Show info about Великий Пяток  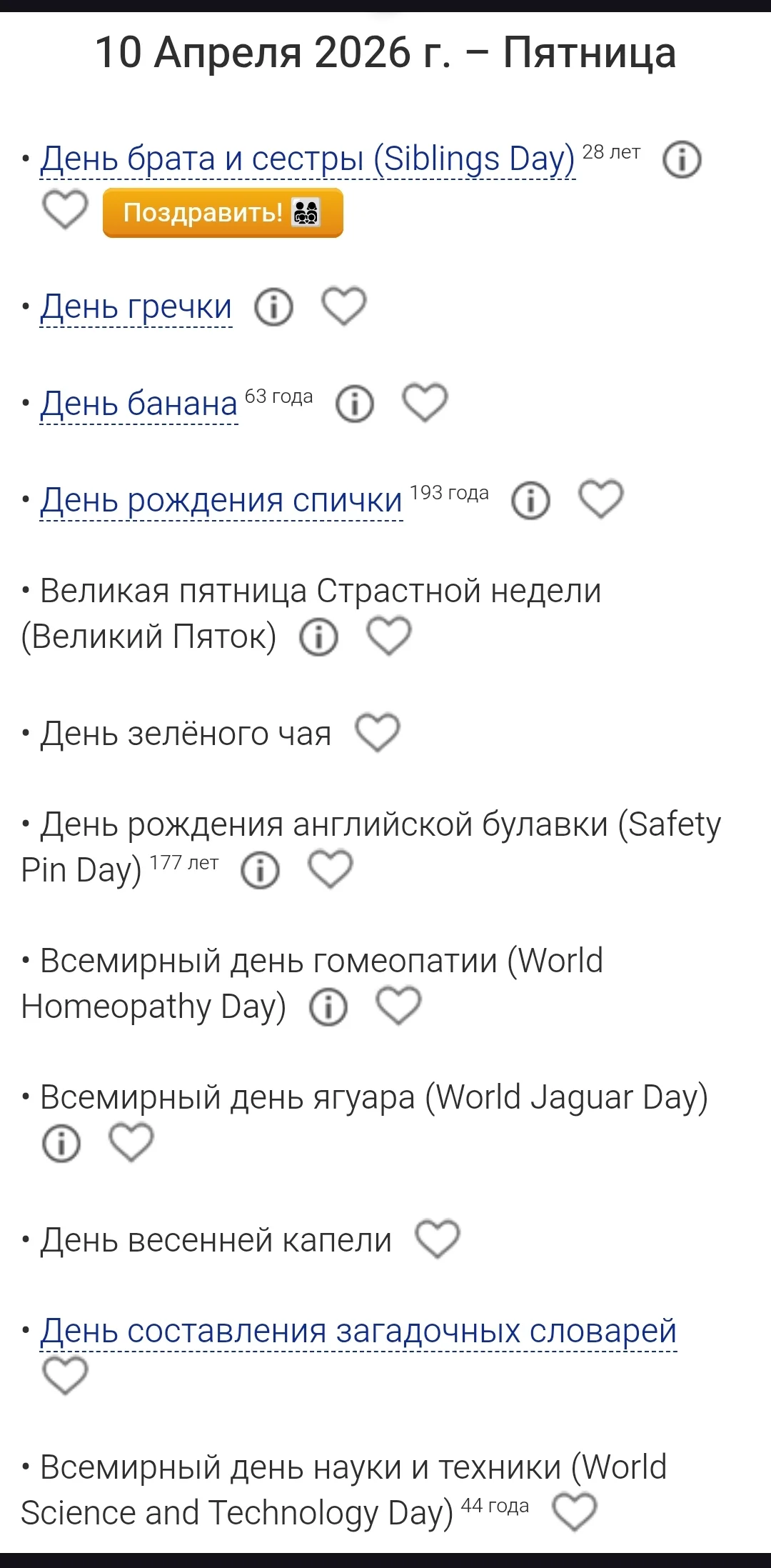coord(318,636)
